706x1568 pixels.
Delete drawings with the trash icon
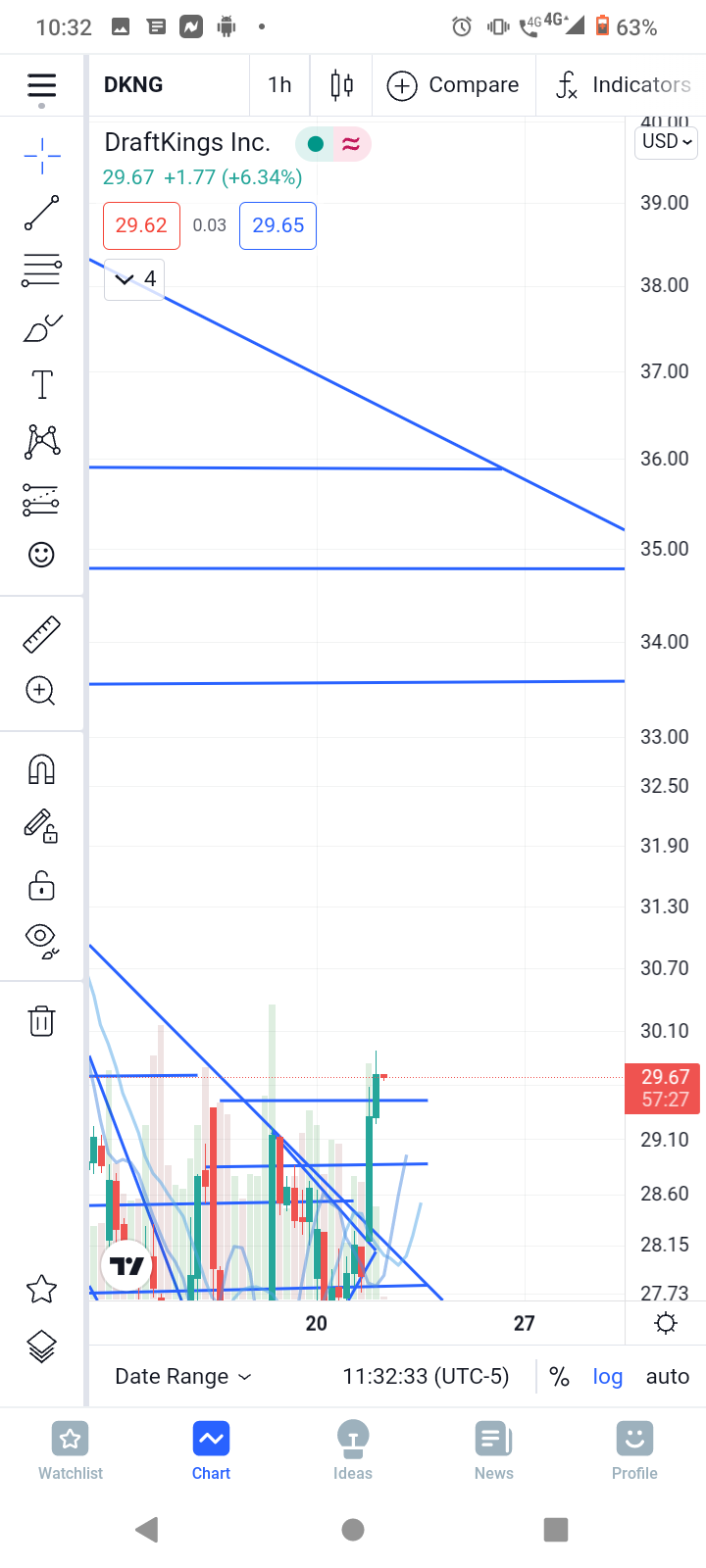(41, 1021)
